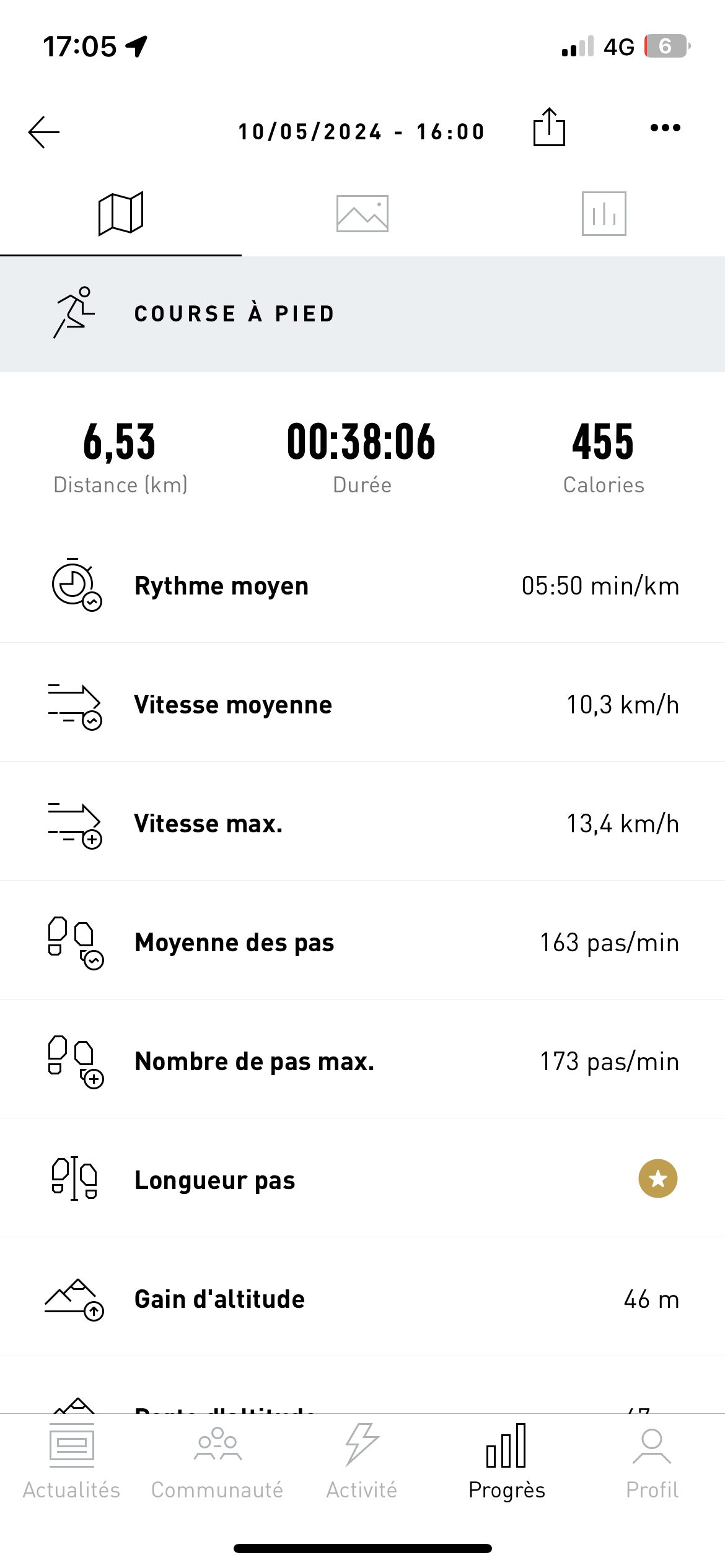The width and height of the screenshot is (725, 1568).
Task: Switch to the charts tab
Action: coord(604,214)
